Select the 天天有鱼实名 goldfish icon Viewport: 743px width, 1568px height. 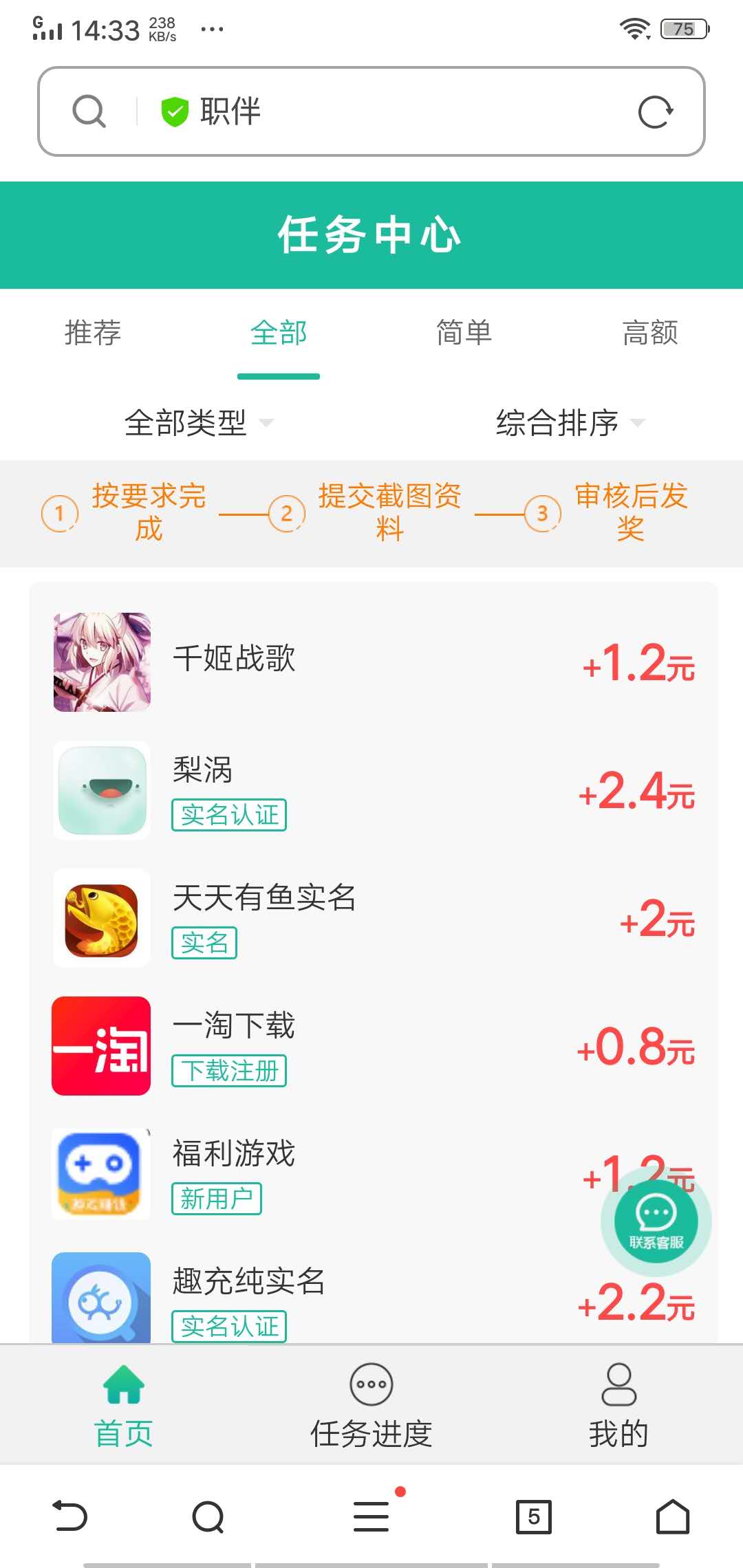(100, 918)
